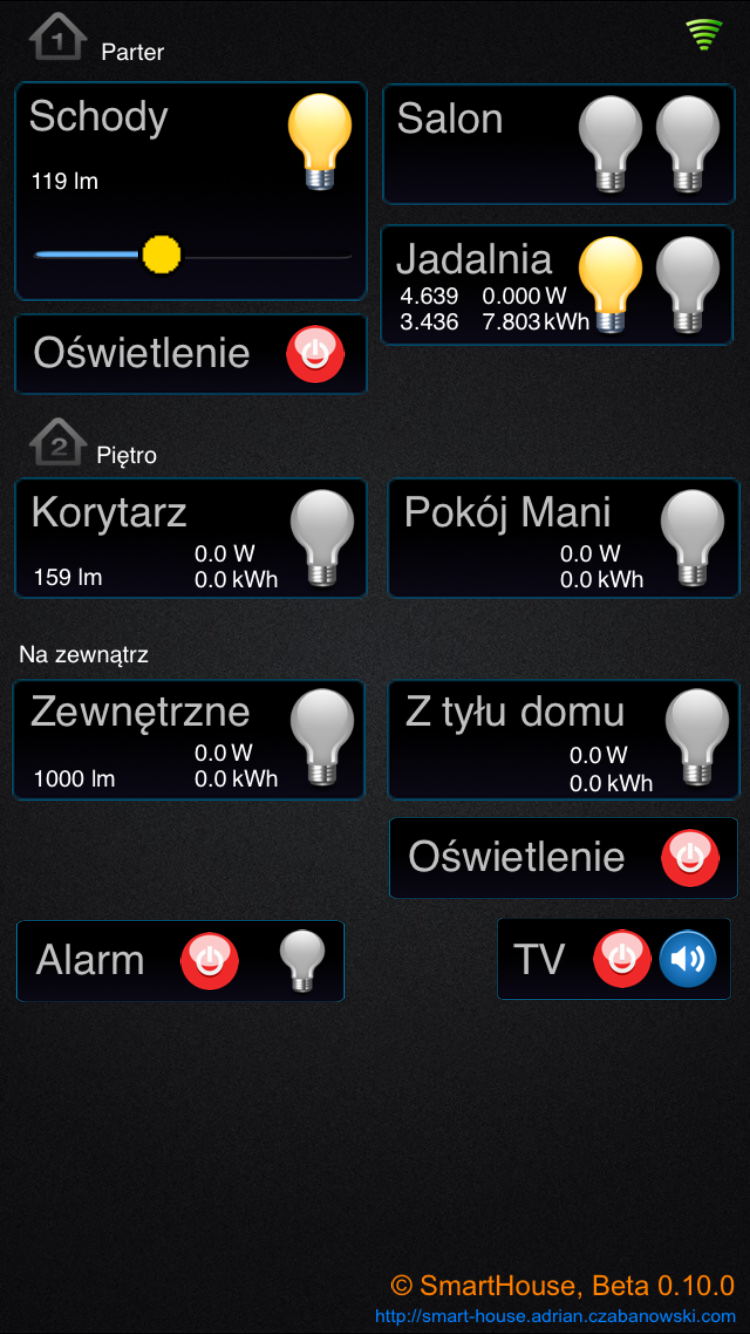The width and height of the screenshot is (750, 1334).
Task: Tap the TV power button
Action: click(x=622, y=959)
